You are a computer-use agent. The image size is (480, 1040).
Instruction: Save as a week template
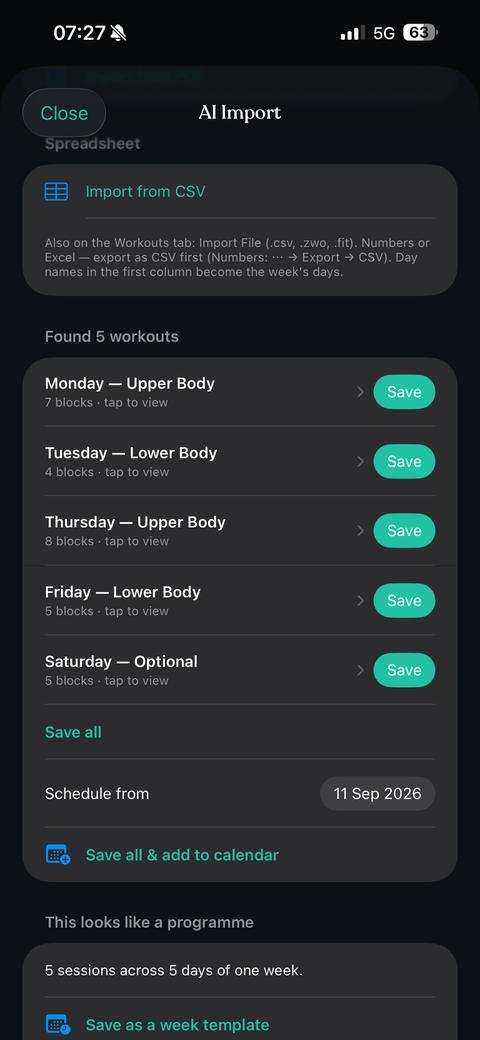point(177,1025)
